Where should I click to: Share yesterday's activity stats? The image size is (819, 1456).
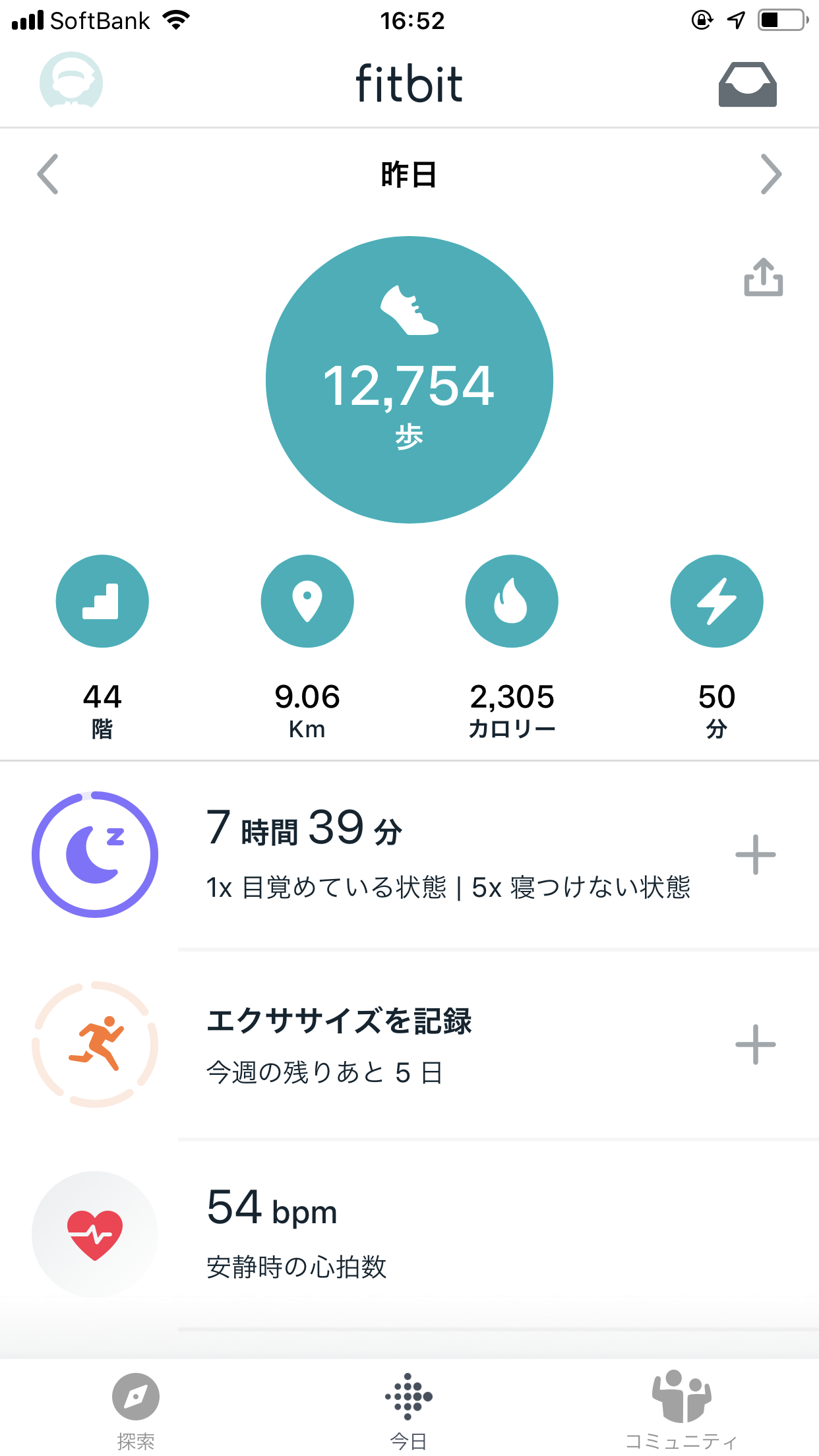[x=763, y=278]
